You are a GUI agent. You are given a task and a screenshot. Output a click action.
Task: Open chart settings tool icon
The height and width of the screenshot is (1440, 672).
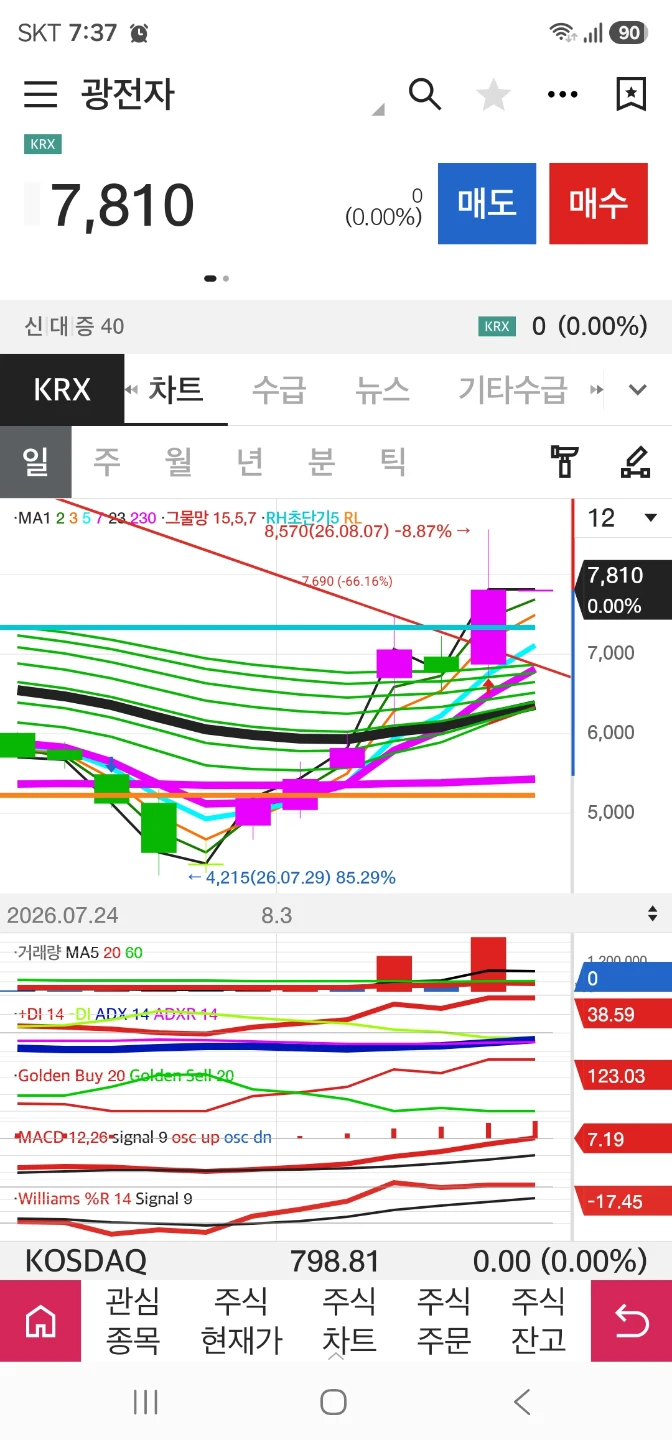point(565,461)
